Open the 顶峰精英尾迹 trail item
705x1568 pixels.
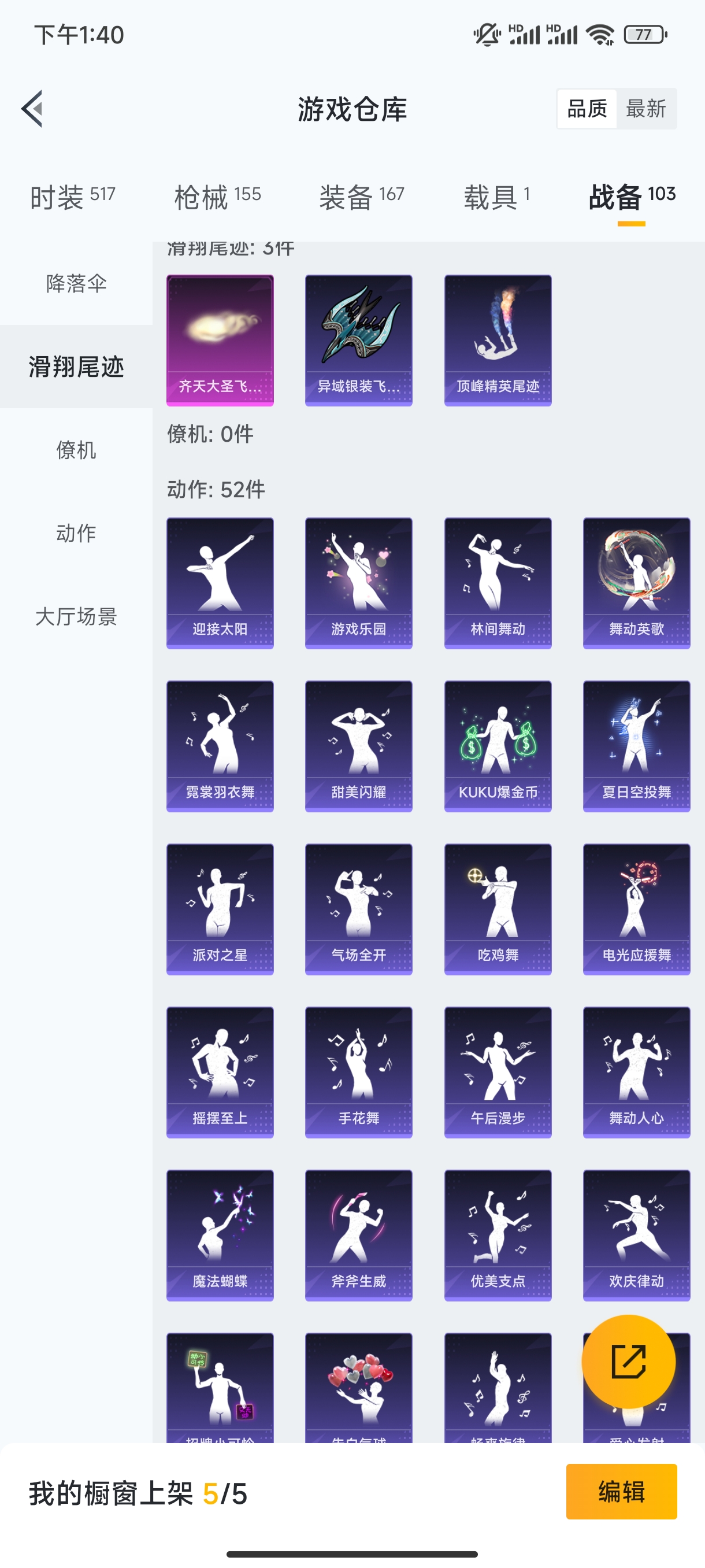[498, 339]
